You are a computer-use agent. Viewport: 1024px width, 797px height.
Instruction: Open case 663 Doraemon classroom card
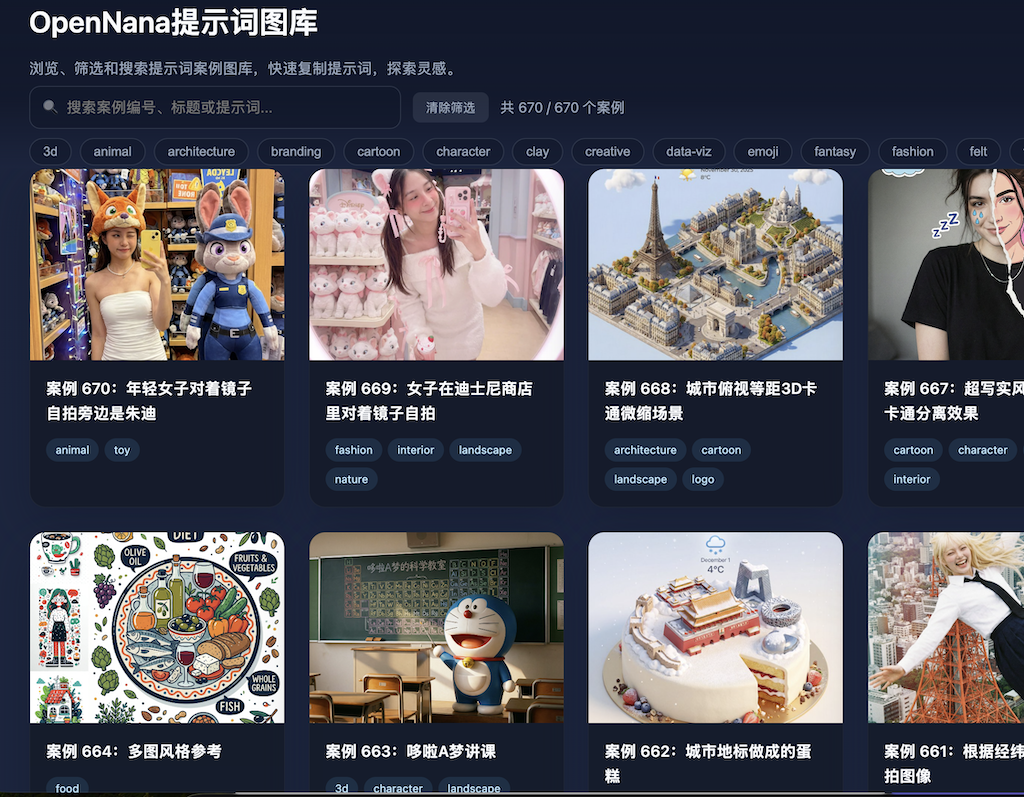click(x=436, y=627)
